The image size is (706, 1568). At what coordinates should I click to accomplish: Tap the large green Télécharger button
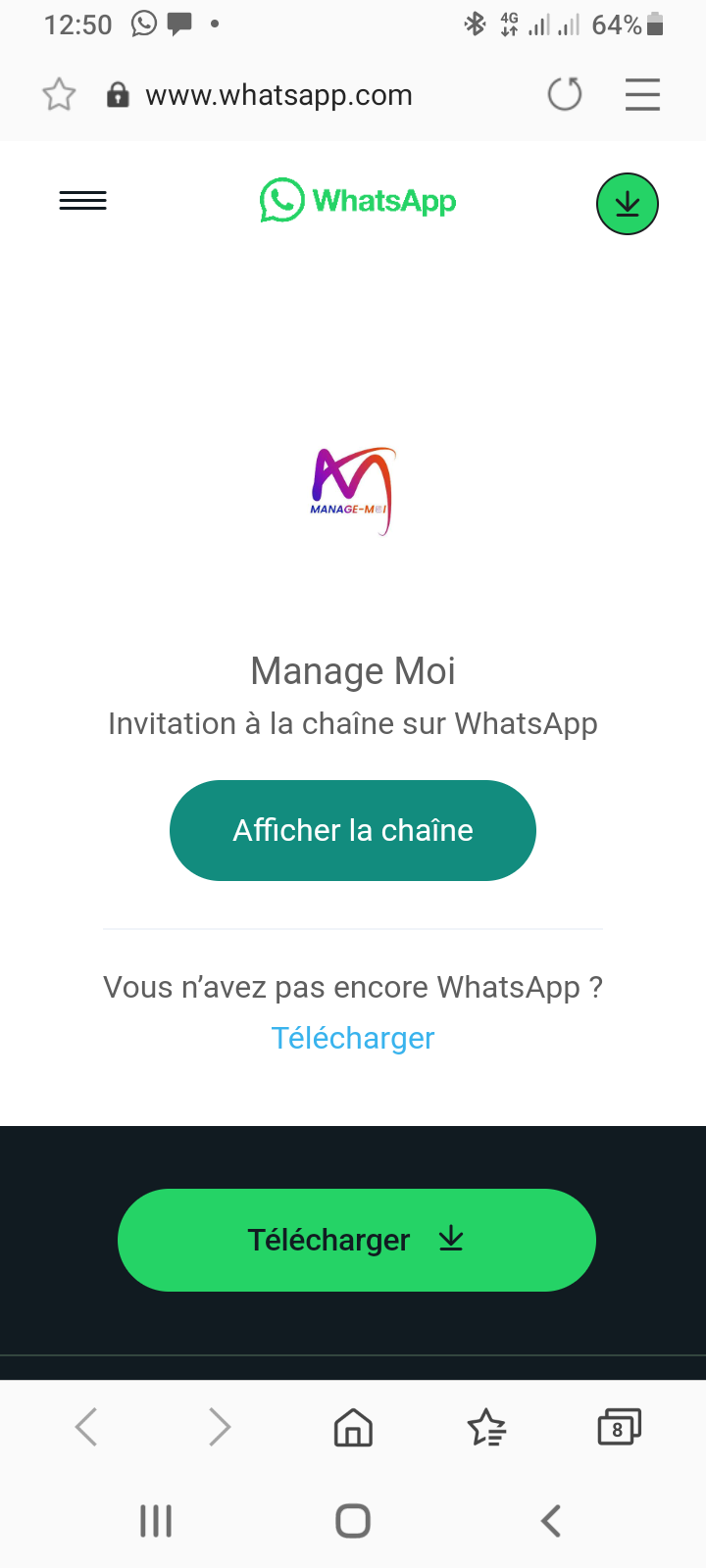pos(357,1240)
